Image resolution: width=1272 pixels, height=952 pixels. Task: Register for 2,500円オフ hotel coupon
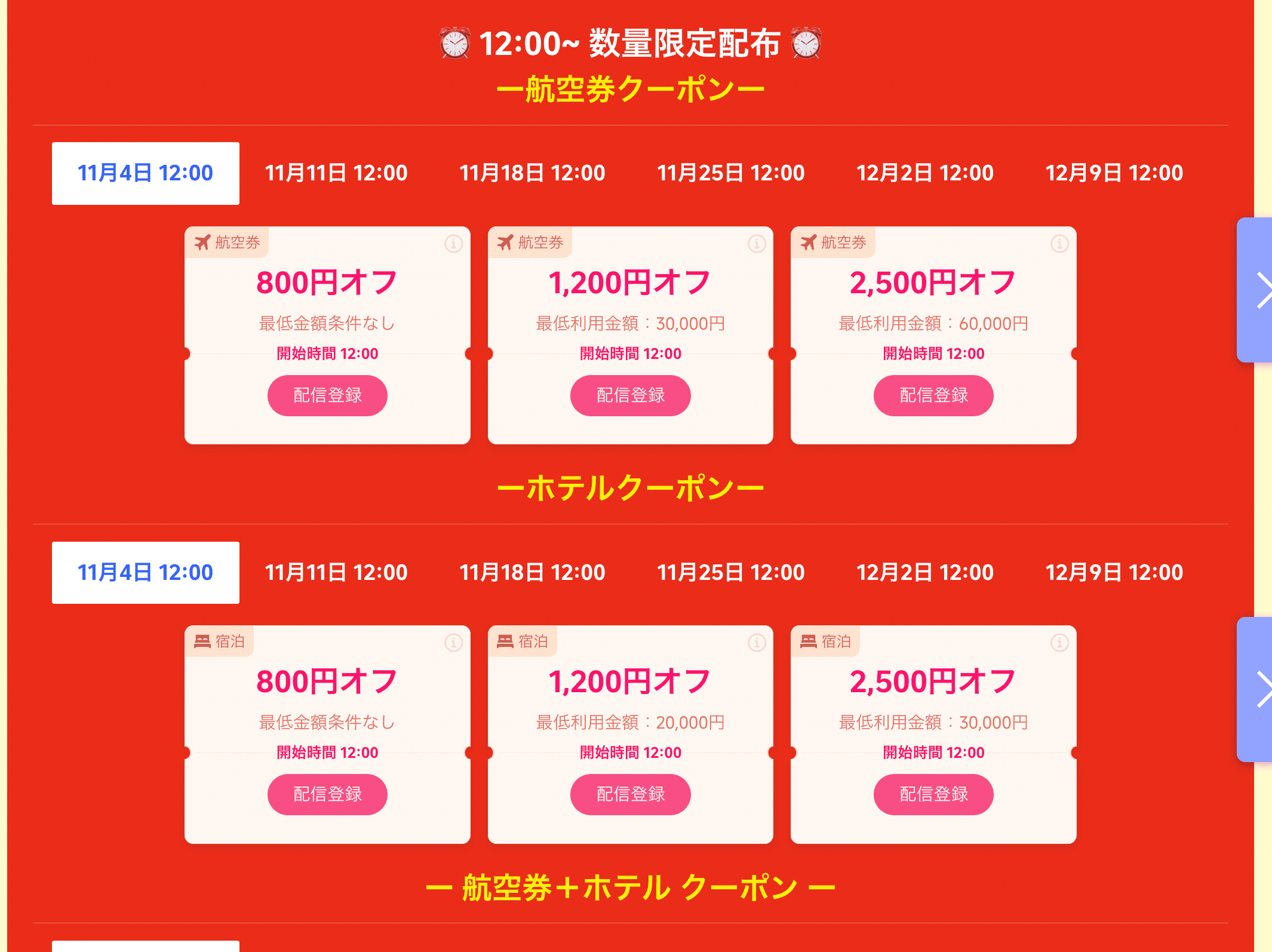(x=933, y=794)
